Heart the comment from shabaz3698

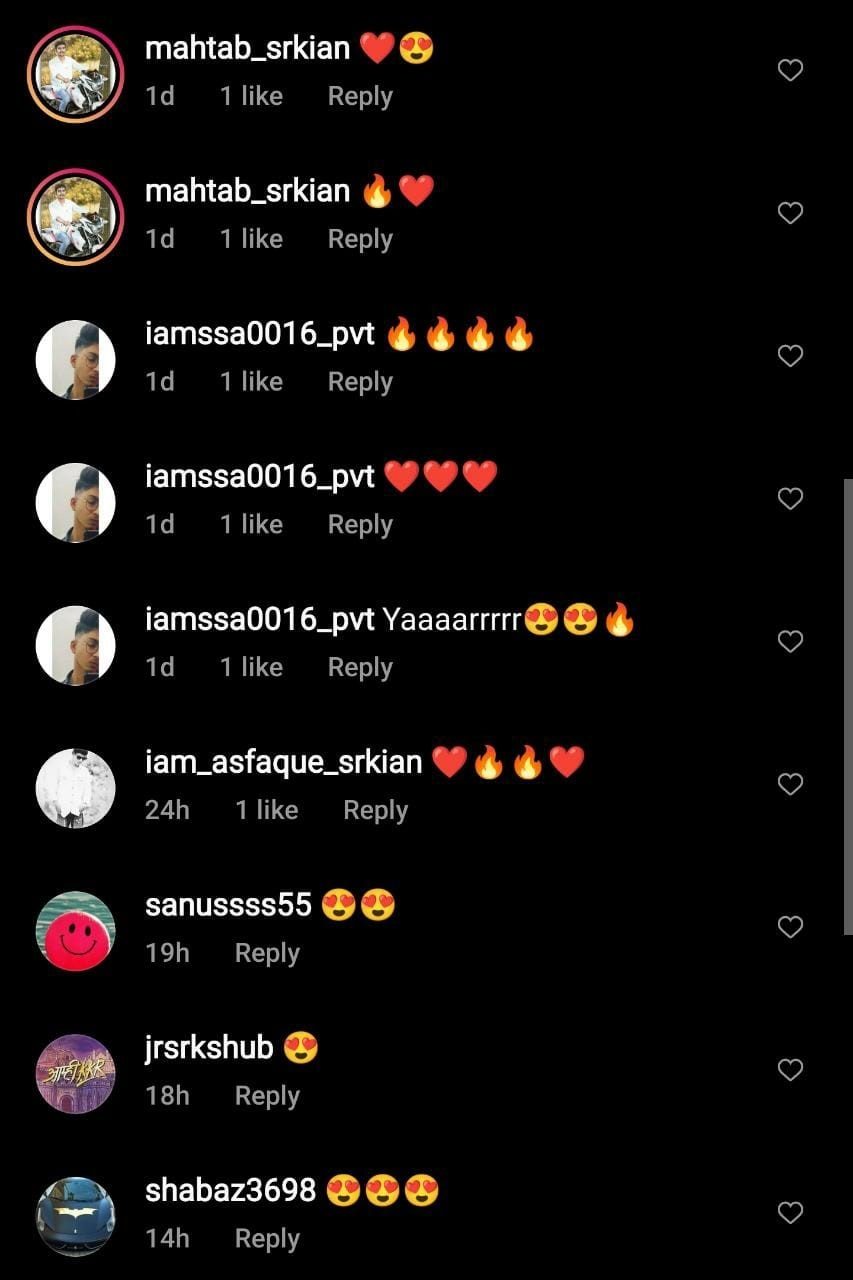[790, 1213]
